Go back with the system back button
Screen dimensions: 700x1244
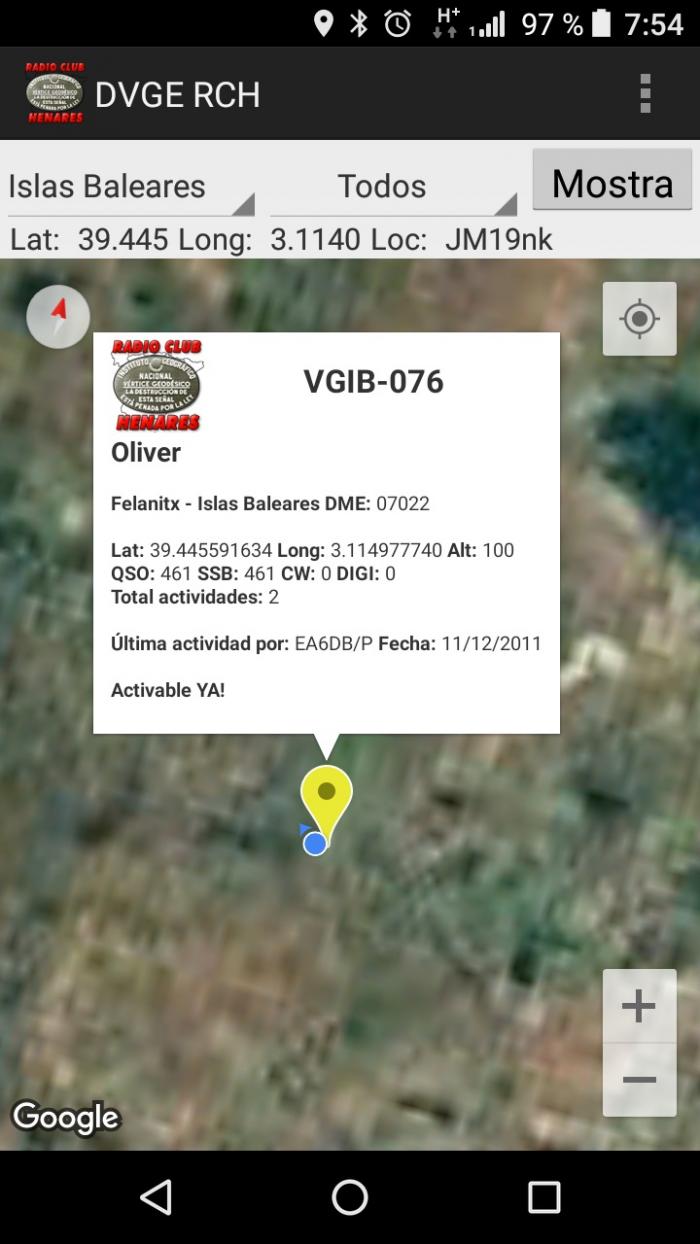coord(156,1197)
